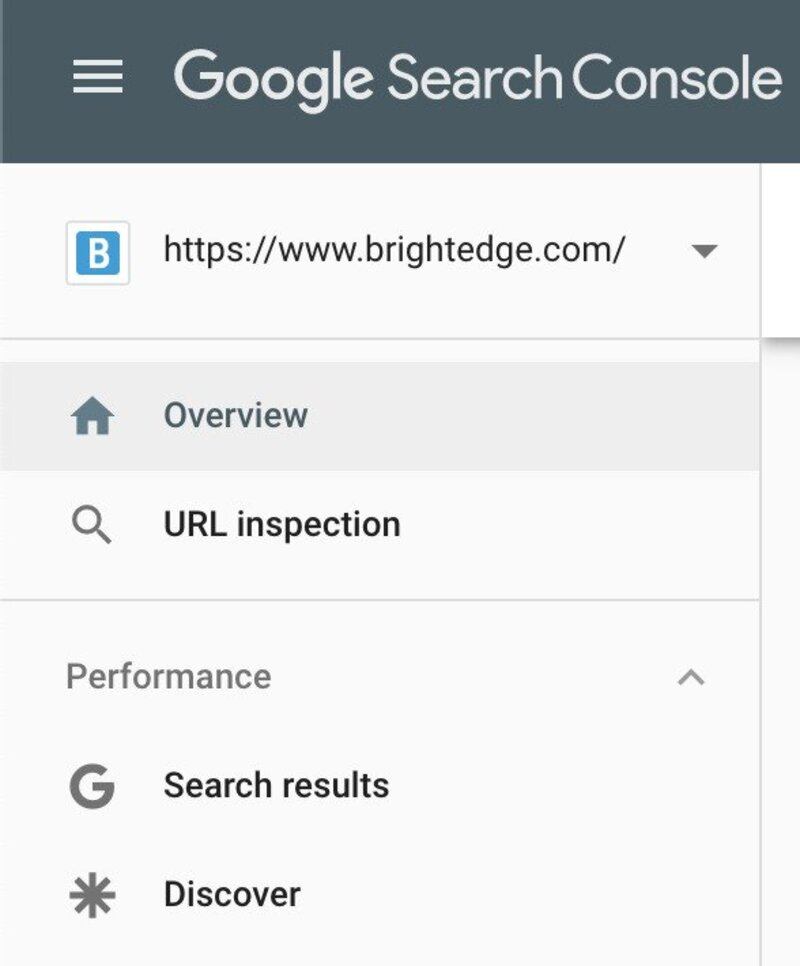800x966 pixels.
Task: Select URL inspection from the sidebar
Action: pyautogui.click(x=281, y=523)
